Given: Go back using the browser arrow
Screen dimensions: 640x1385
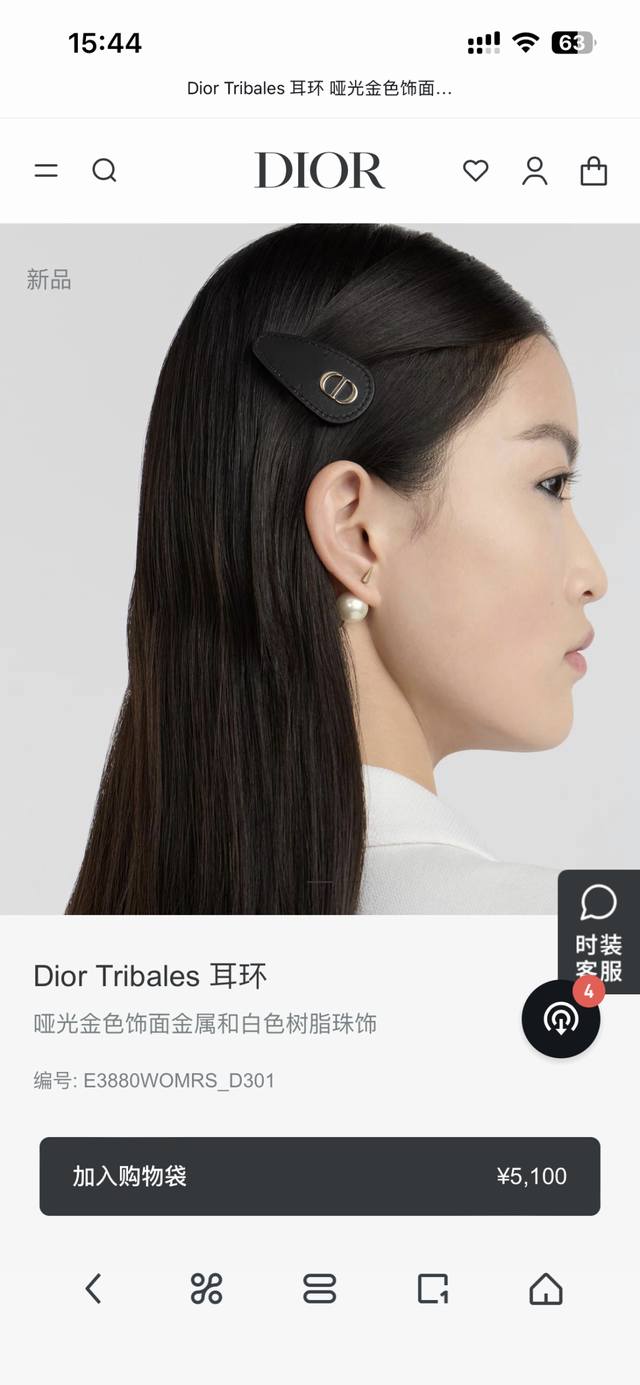Looking at the screenshot, I should [93, 1289].
